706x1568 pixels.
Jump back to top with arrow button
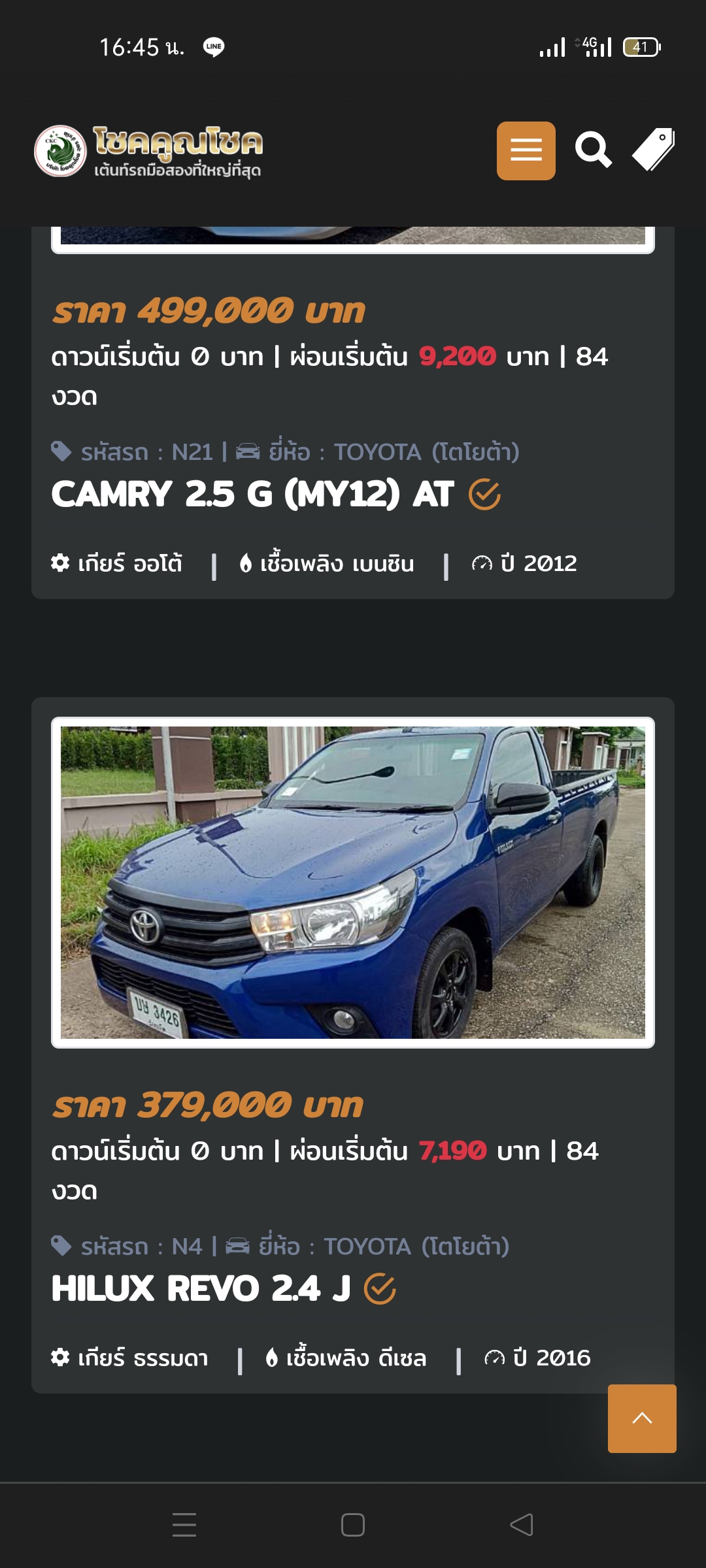[x=642, y=1418]
